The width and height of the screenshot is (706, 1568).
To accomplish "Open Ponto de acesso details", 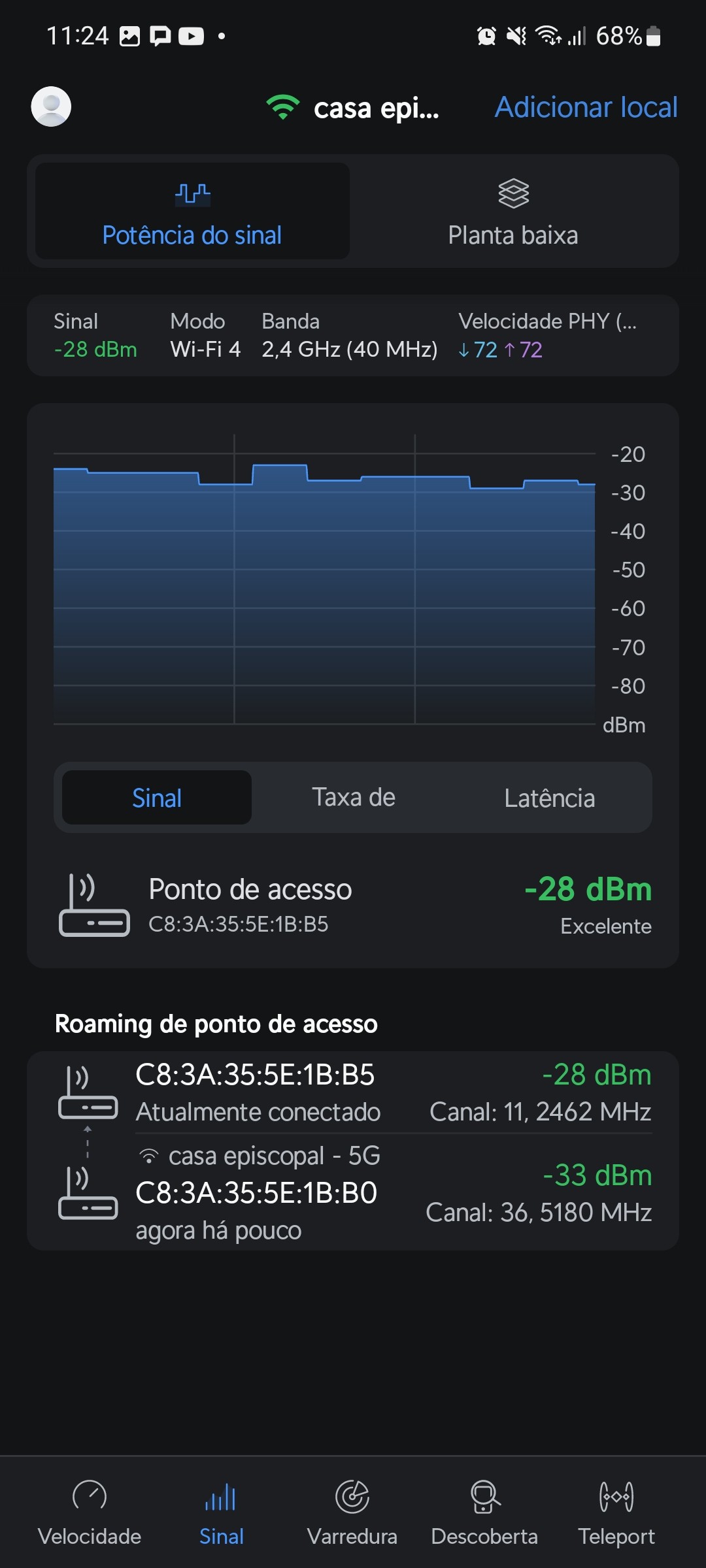I will pyautogui.click(x=353, y=906).
